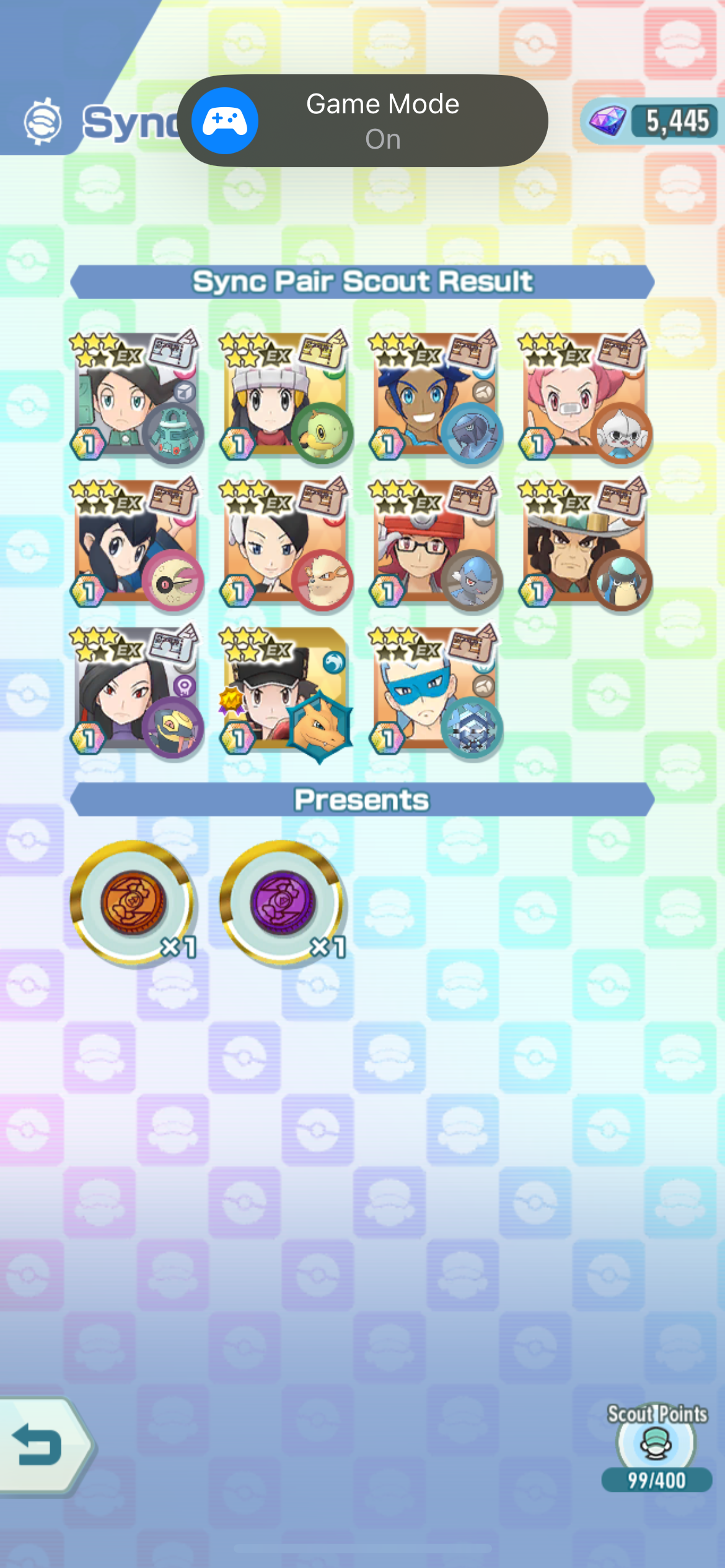Select the Mawile sync pair card
The image size is (725, 1568).
pyautogui.click(x=136, y=544)
